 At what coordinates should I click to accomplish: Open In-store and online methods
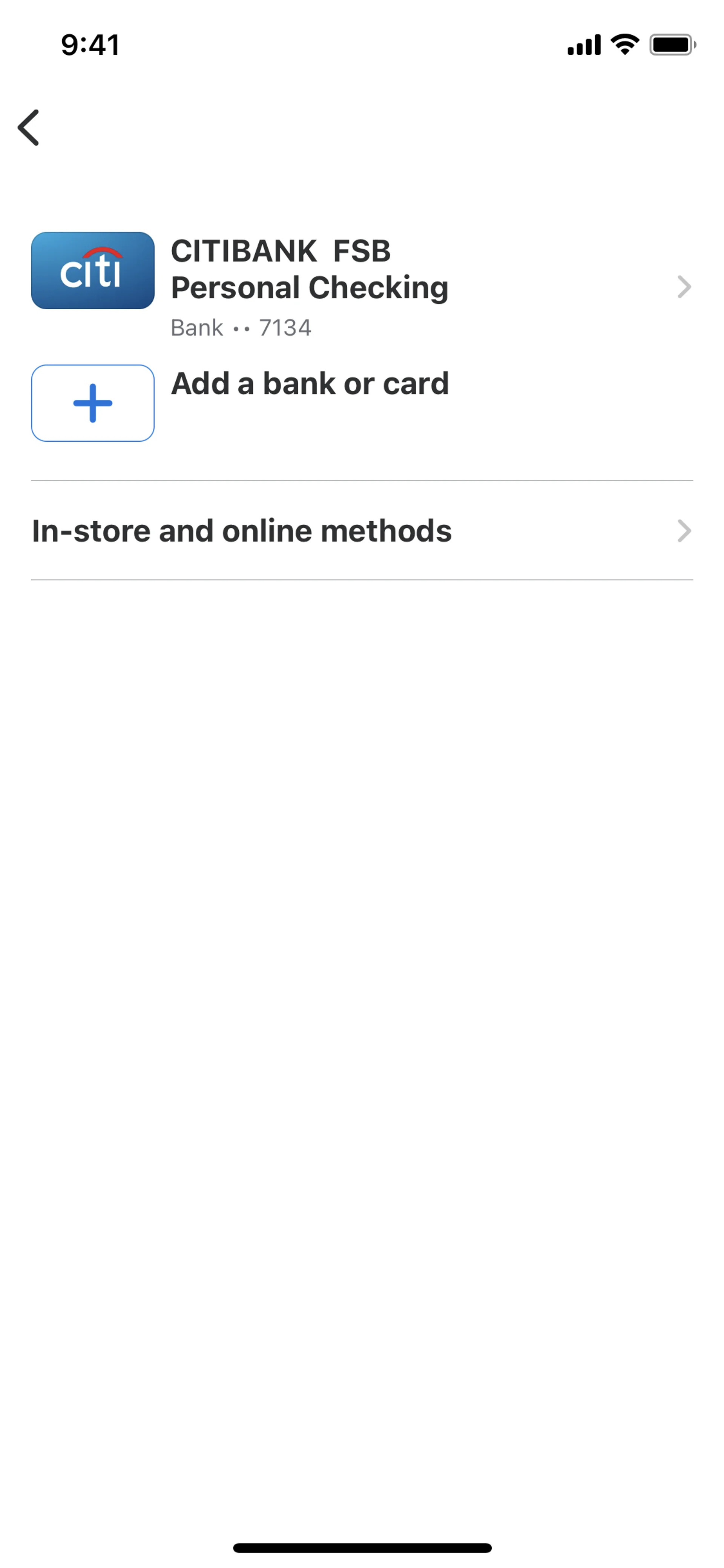361,531
